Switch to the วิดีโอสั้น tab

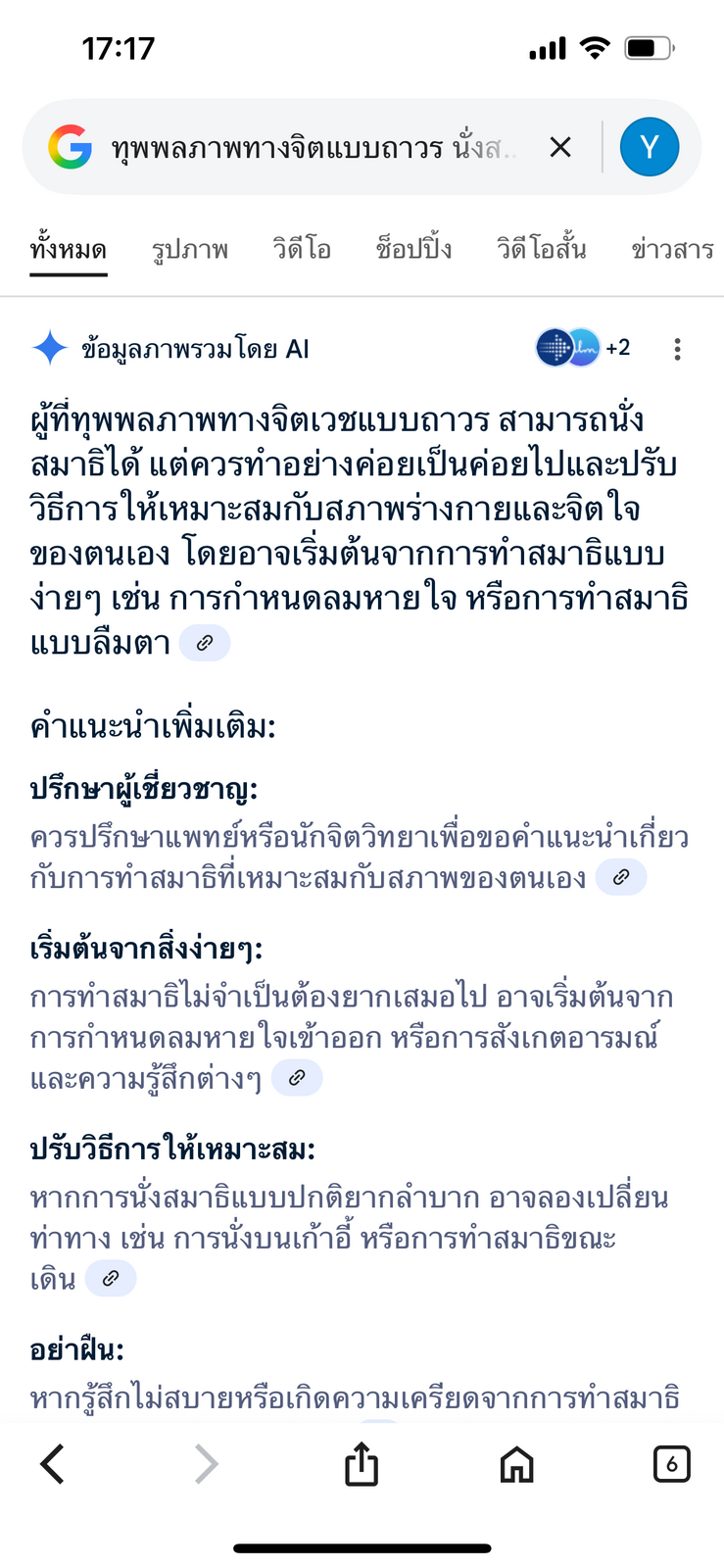(x=541, y=250)
